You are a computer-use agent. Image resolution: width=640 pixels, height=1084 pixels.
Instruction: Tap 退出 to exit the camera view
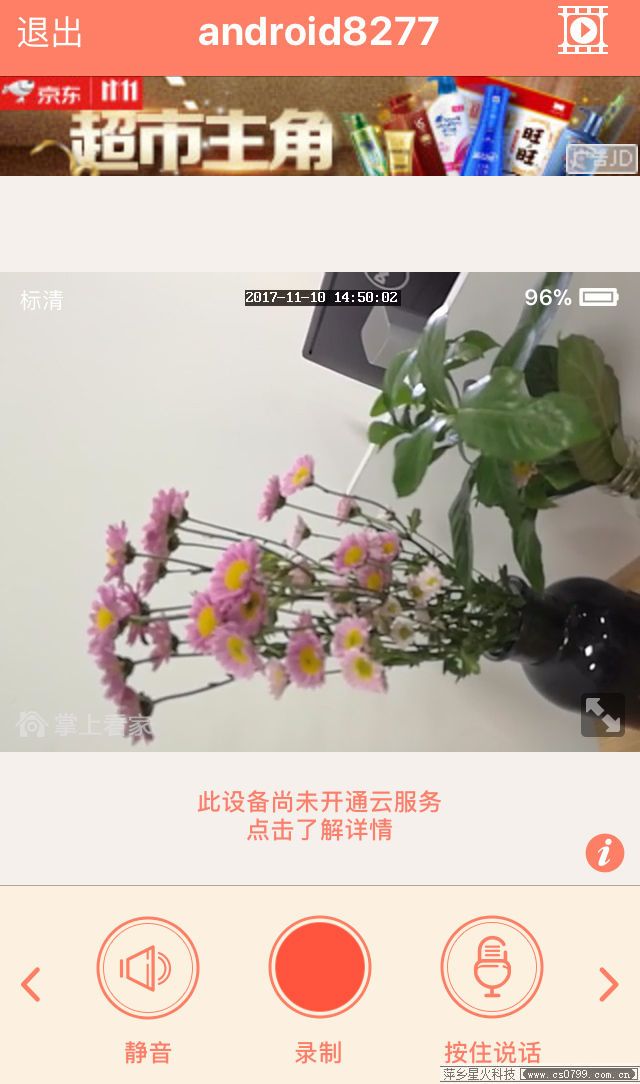click(x=50, y=32)
